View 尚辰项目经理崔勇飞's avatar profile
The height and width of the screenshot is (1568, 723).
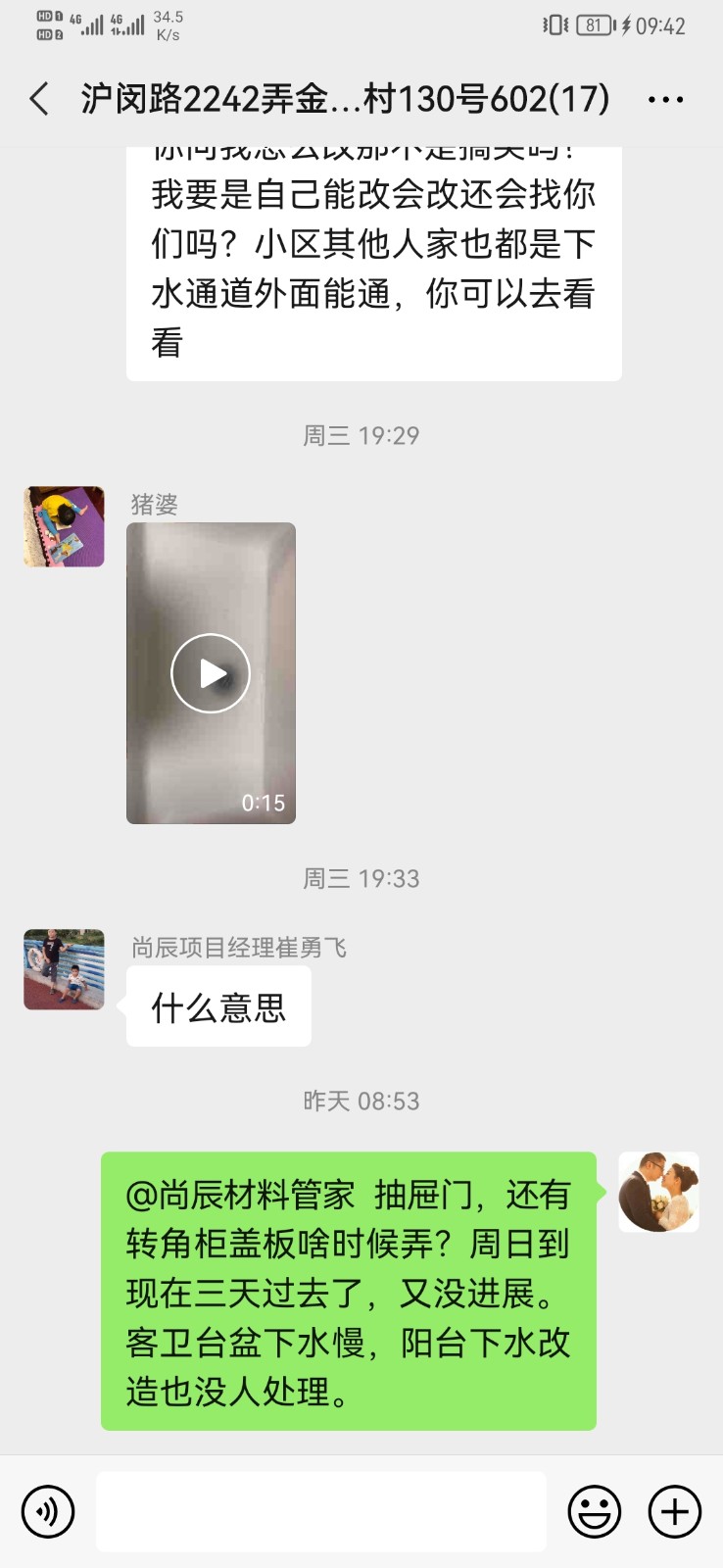(64, 969)
